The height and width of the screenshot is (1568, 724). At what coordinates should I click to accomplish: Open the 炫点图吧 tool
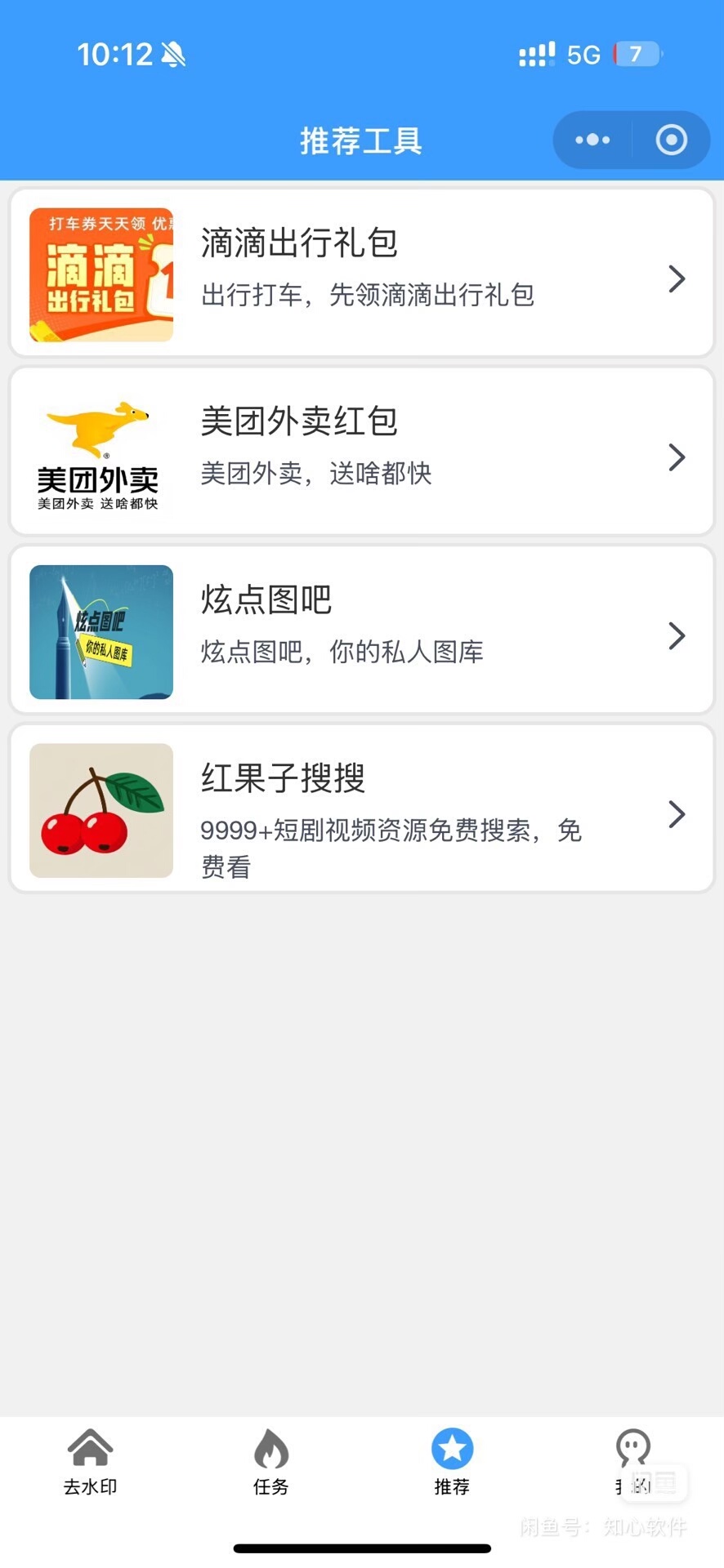pyautogui.click(x=361, y=630)
